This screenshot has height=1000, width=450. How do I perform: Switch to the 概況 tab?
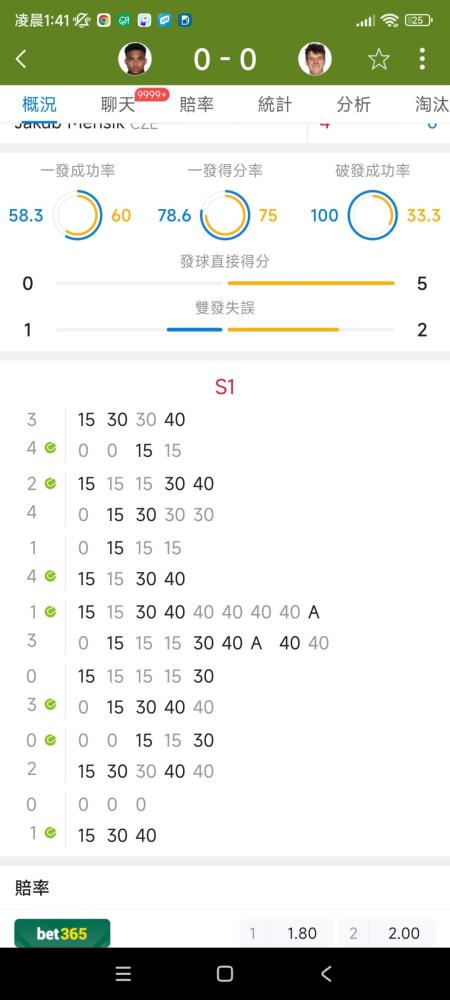click(39, 104)
